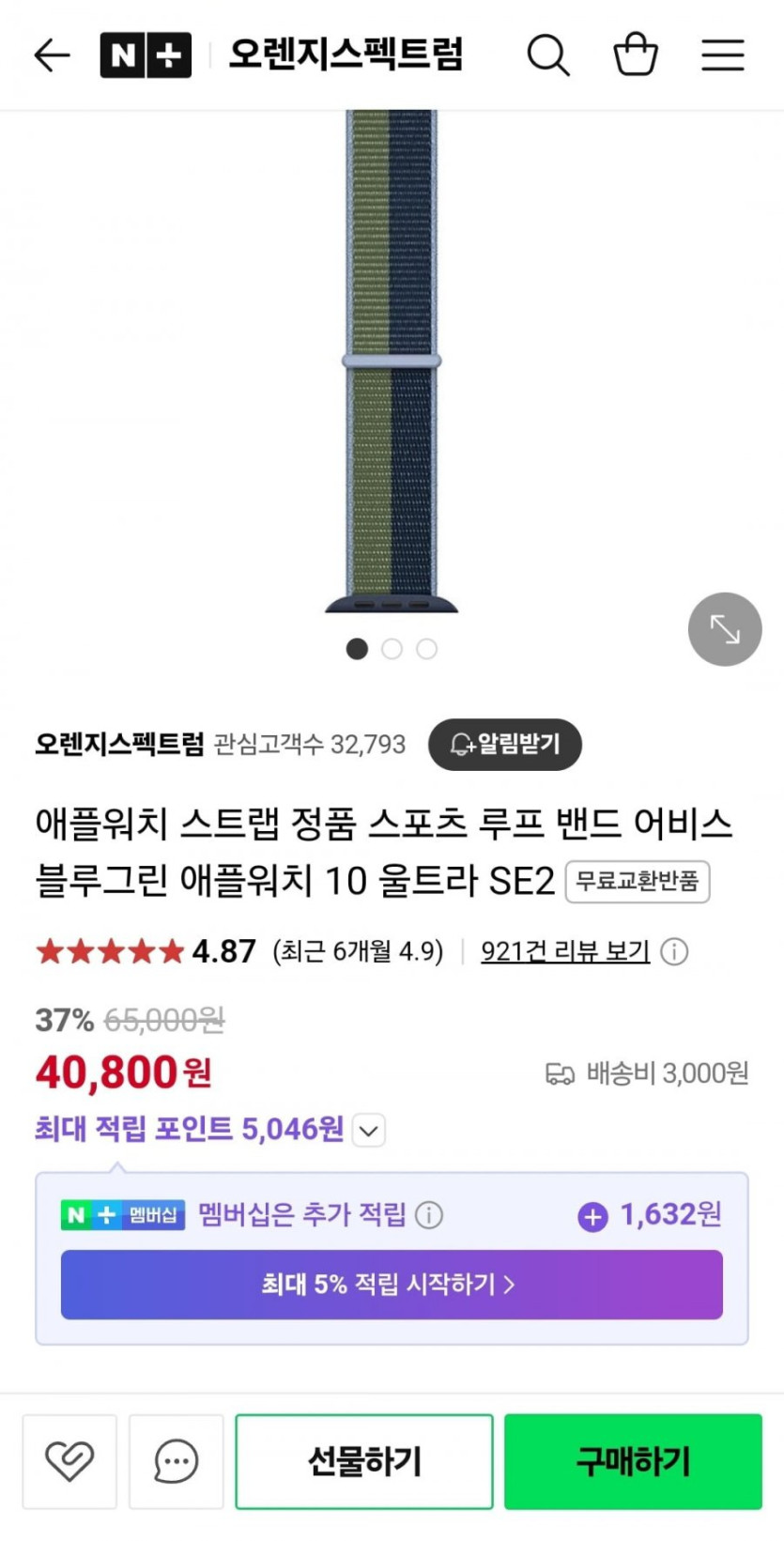Image resolution: width=784 pixels, height=1541 pixels.
Task: Open the shopping basket
Action: [x=636, y=54]
